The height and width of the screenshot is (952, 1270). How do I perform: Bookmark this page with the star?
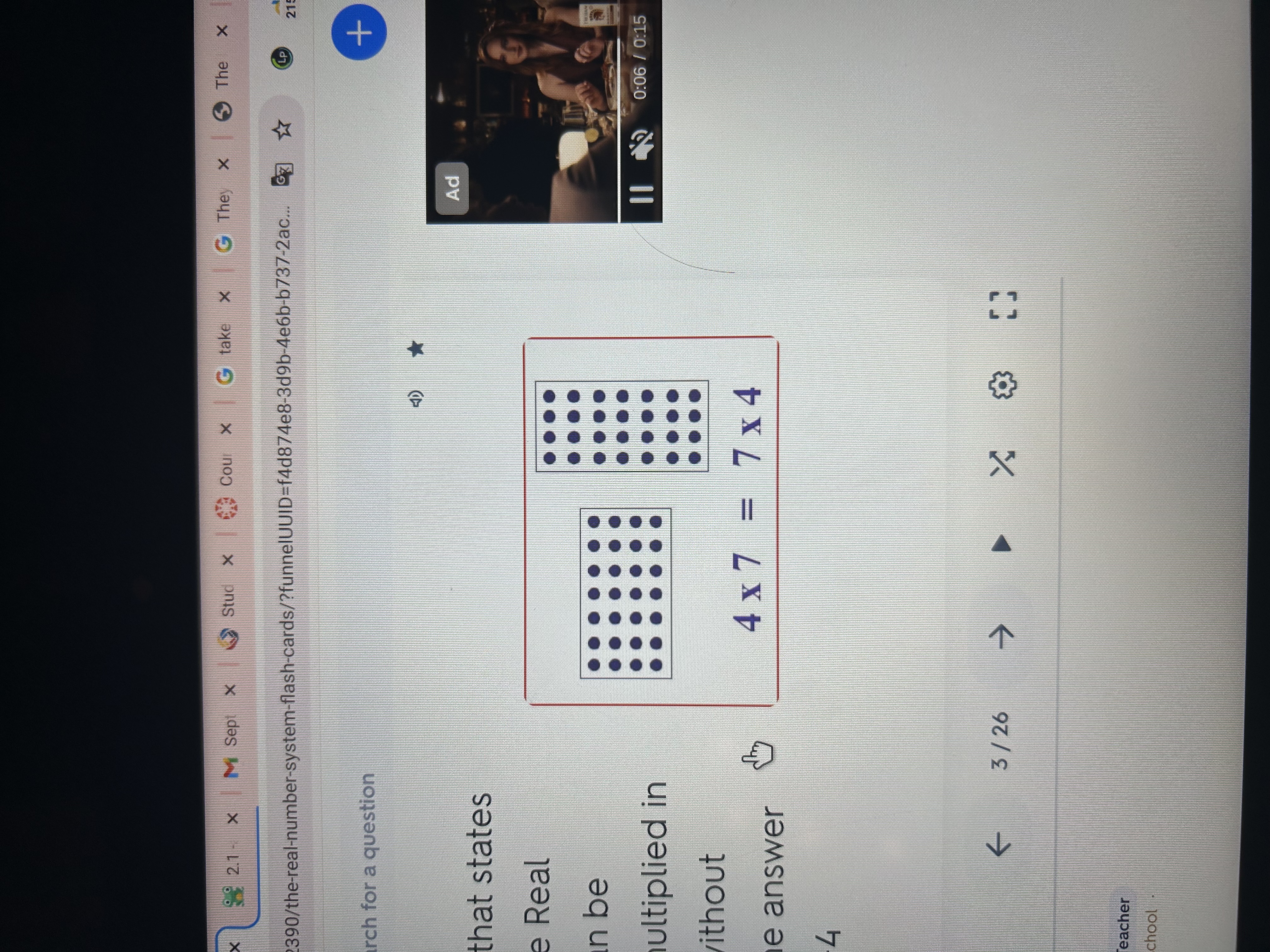coord(282,130)
